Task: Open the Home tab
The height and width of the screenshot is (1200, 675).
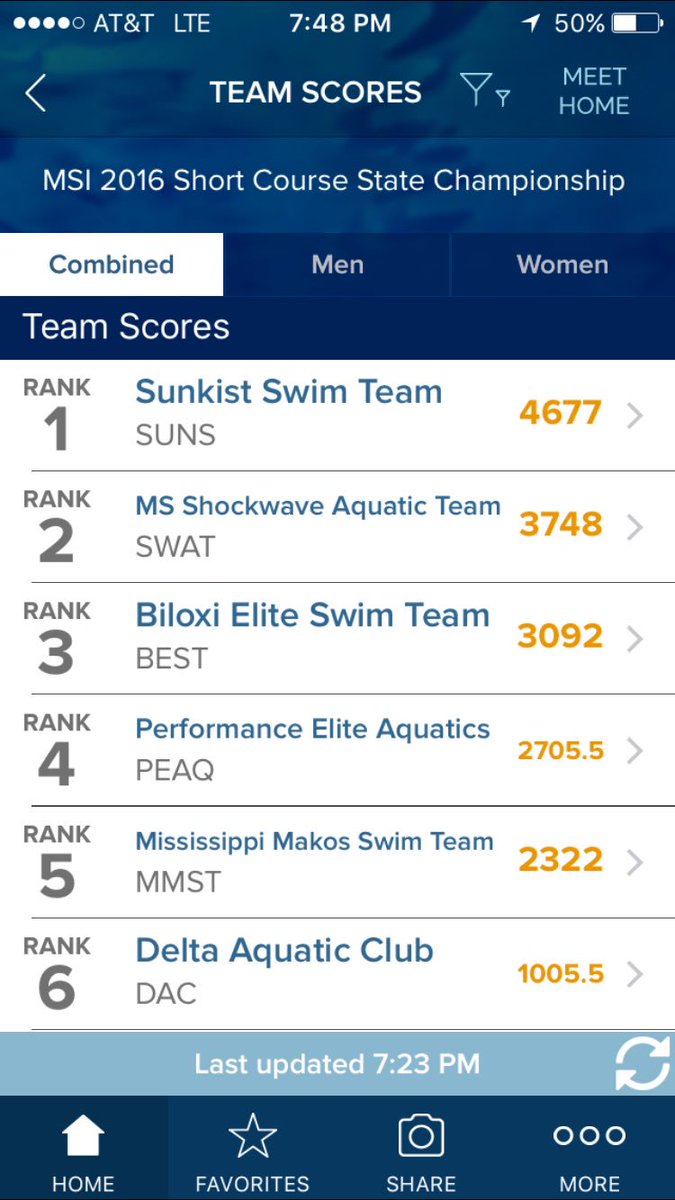Action: [83, 1150]
